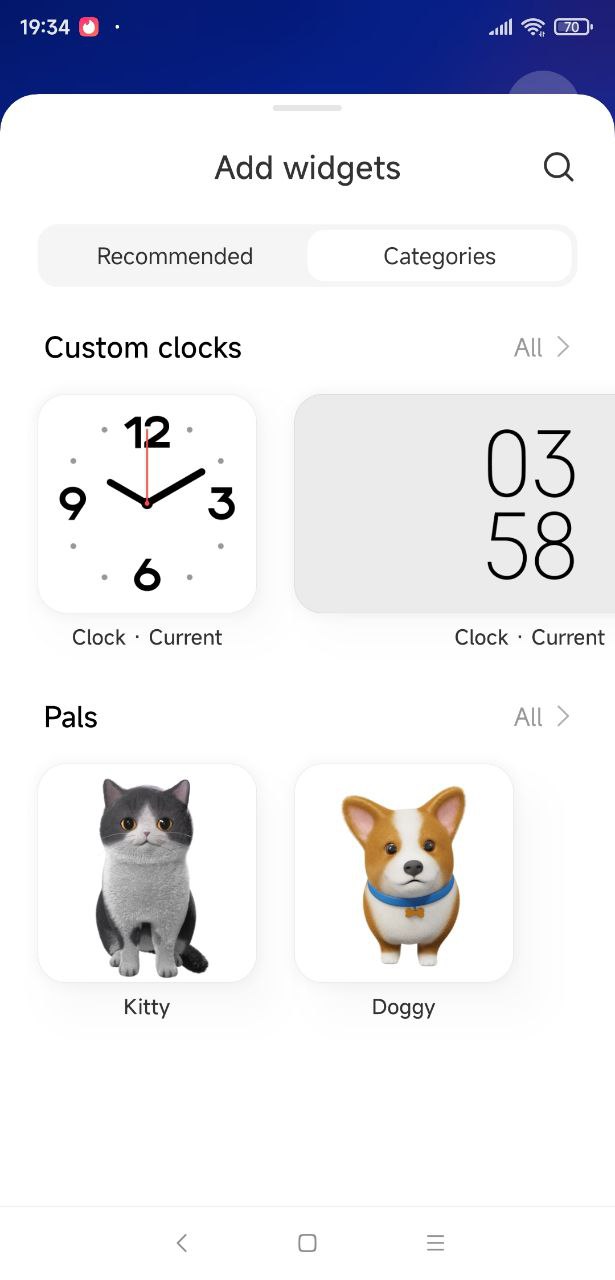
Task: Switch to the Recommended tab
Action: [175, 256]
